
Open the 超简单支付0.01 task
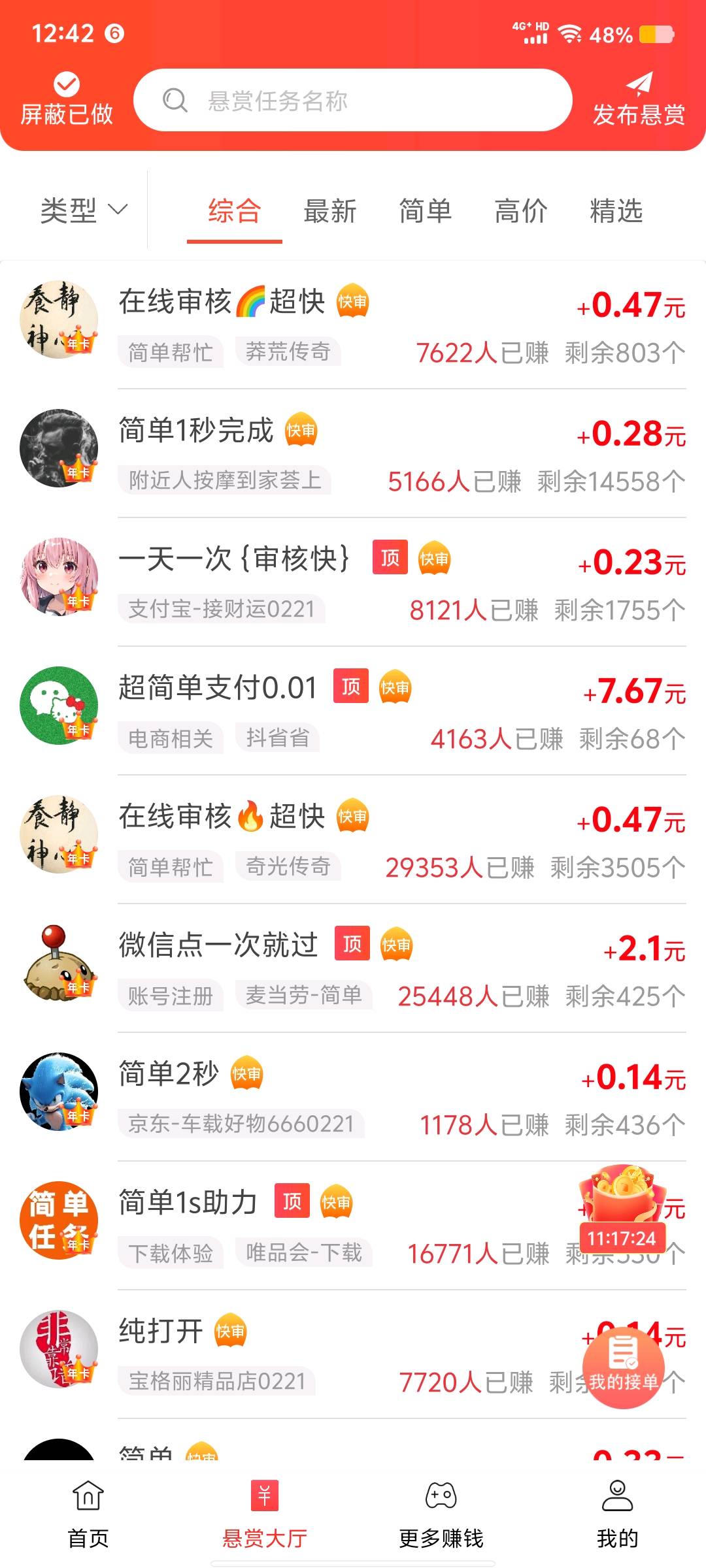pos(216,687)
